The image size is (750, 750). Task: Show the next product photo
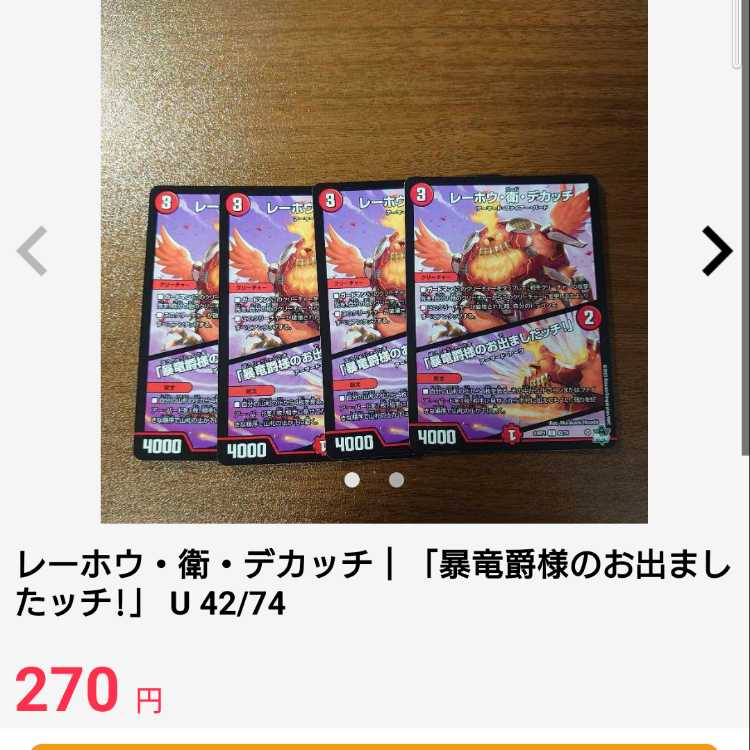point(716,251)
